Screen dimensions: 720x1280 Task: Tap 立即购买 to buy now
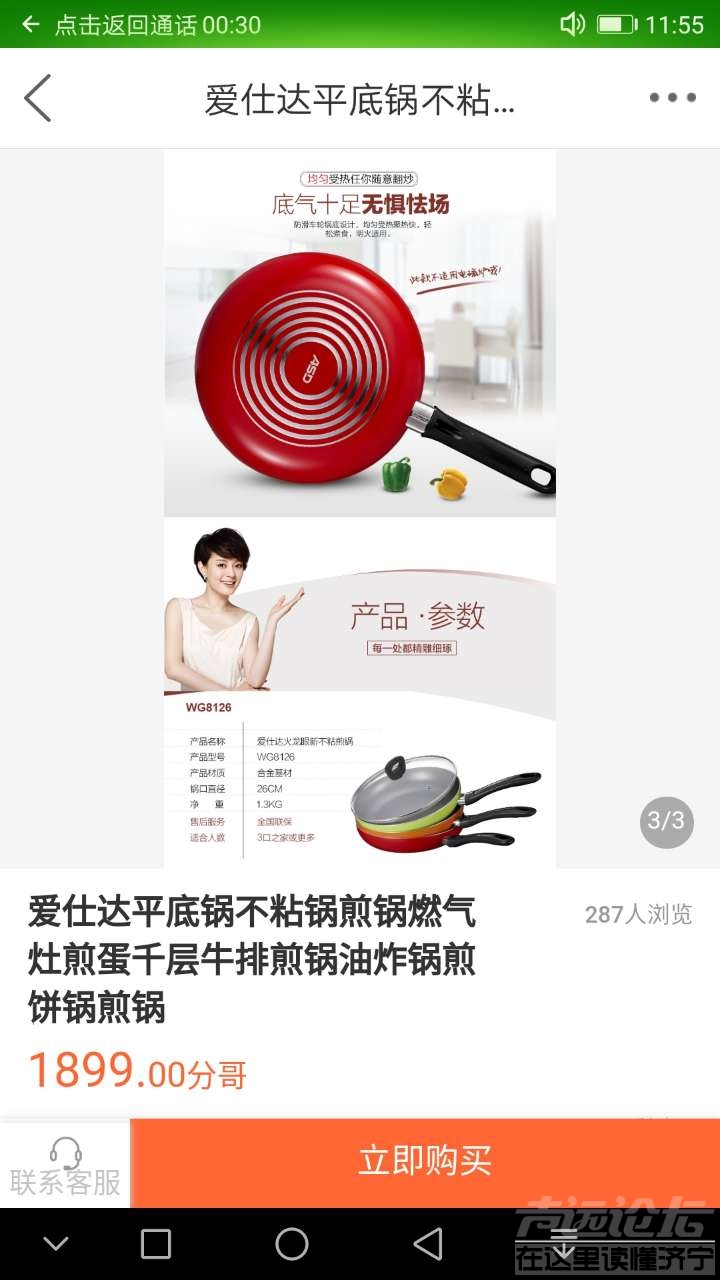click(425, 1162)
